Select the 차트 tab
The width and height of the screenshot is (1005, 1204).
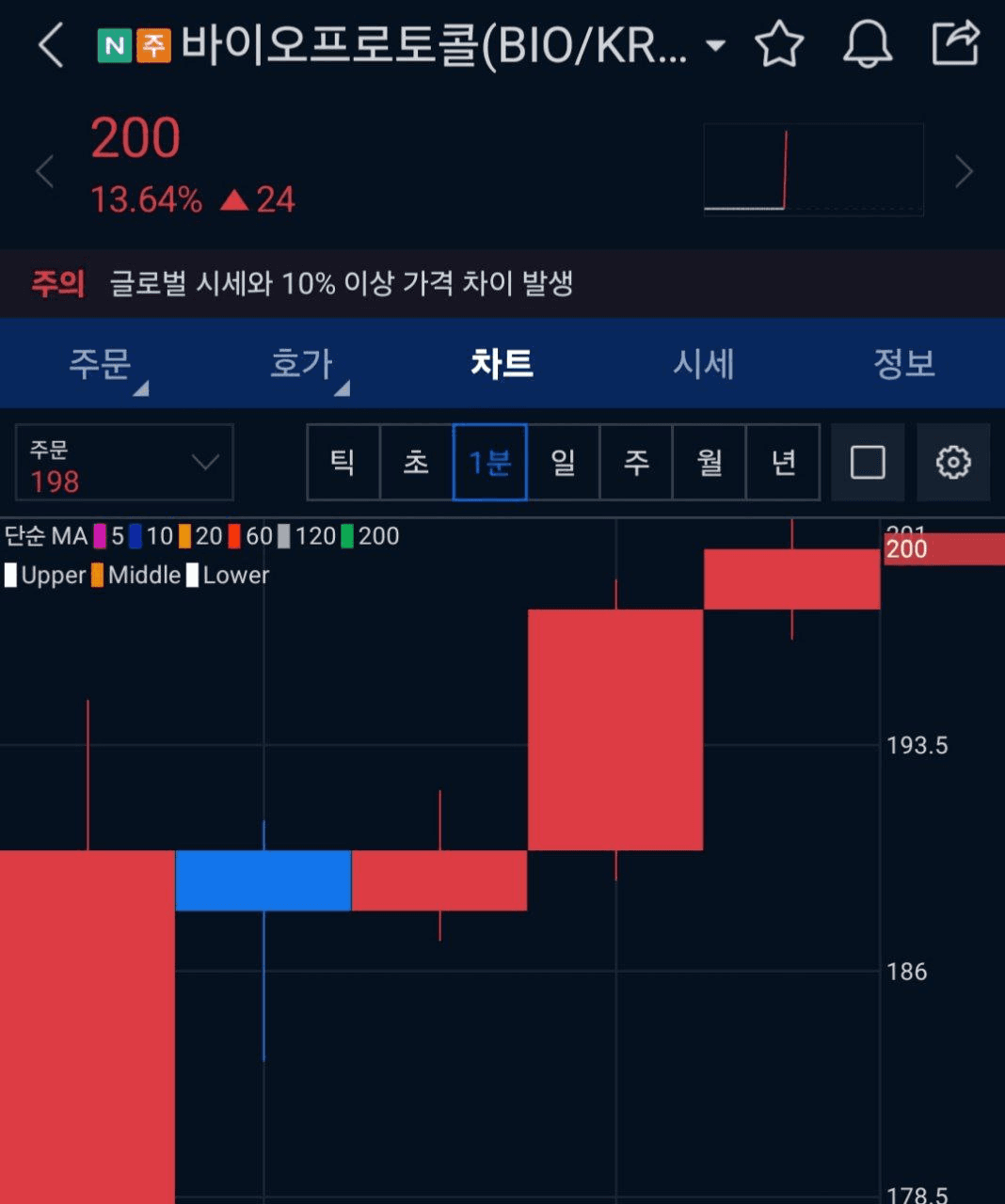click(x=502, y=364)
